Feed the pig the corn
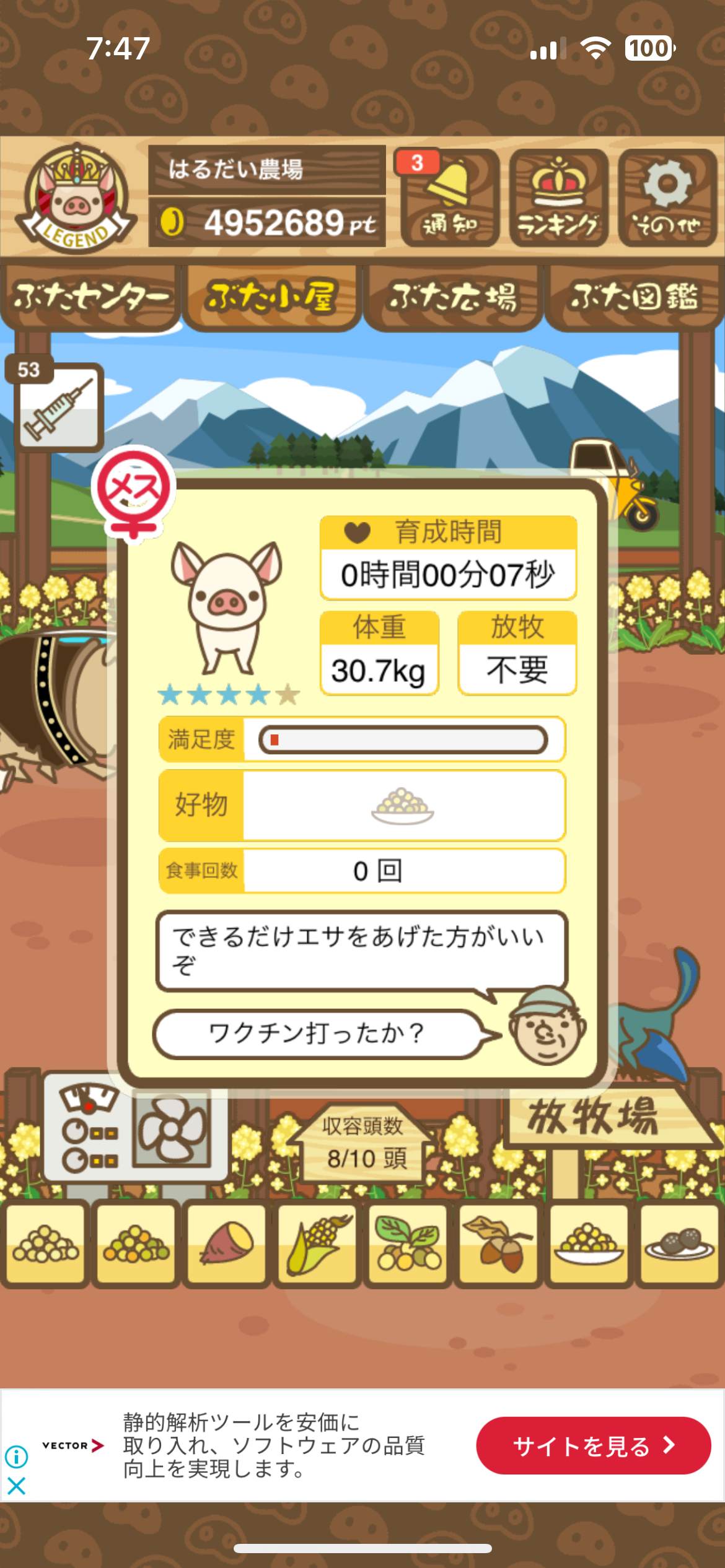Image resolution: width=725 pixels, height=1568 pixels. click(x=317, y=1244)
